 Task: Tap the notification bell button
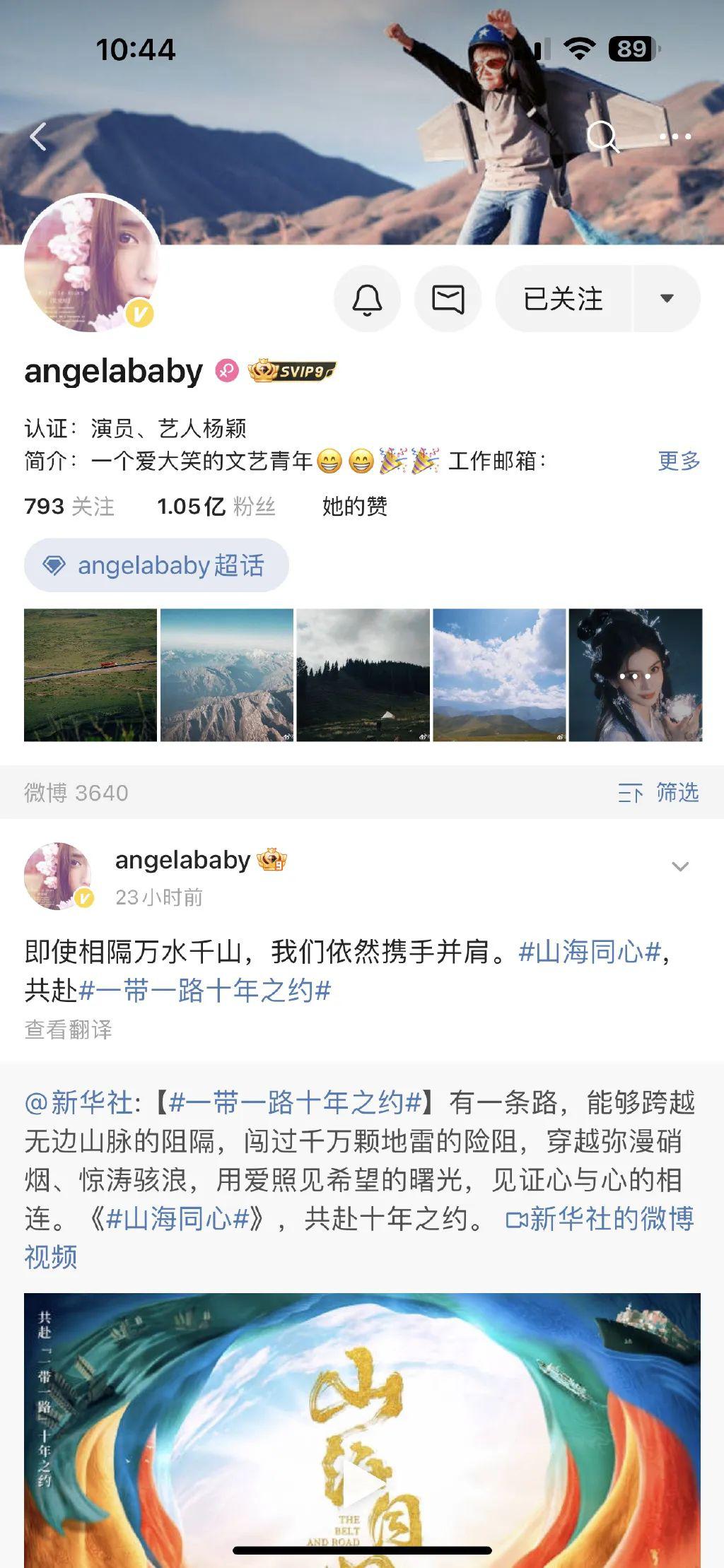tap(367, 299)
